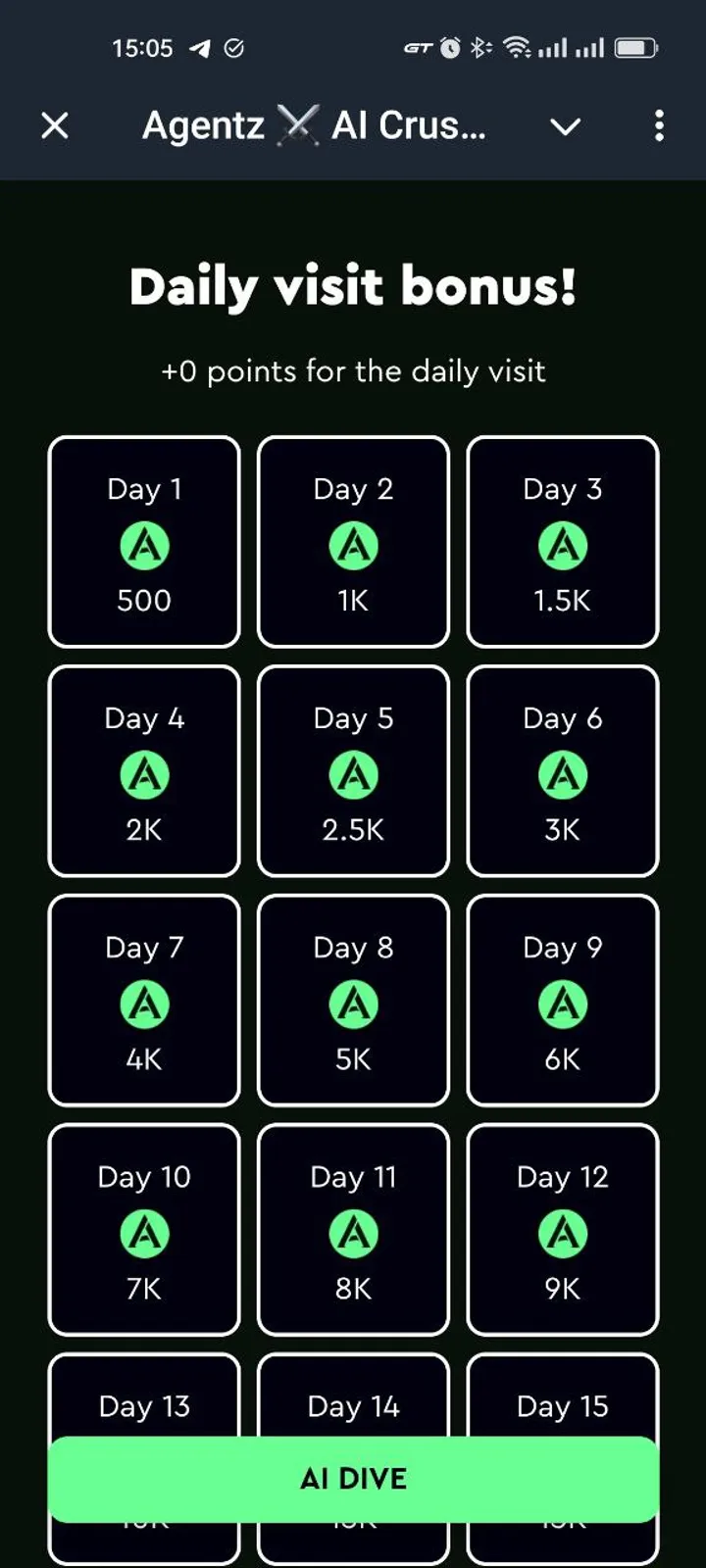This screenshot has height=1568, width=706.
Task: Open the chat title dropdown chevron
Action: (x=566, y=126)
